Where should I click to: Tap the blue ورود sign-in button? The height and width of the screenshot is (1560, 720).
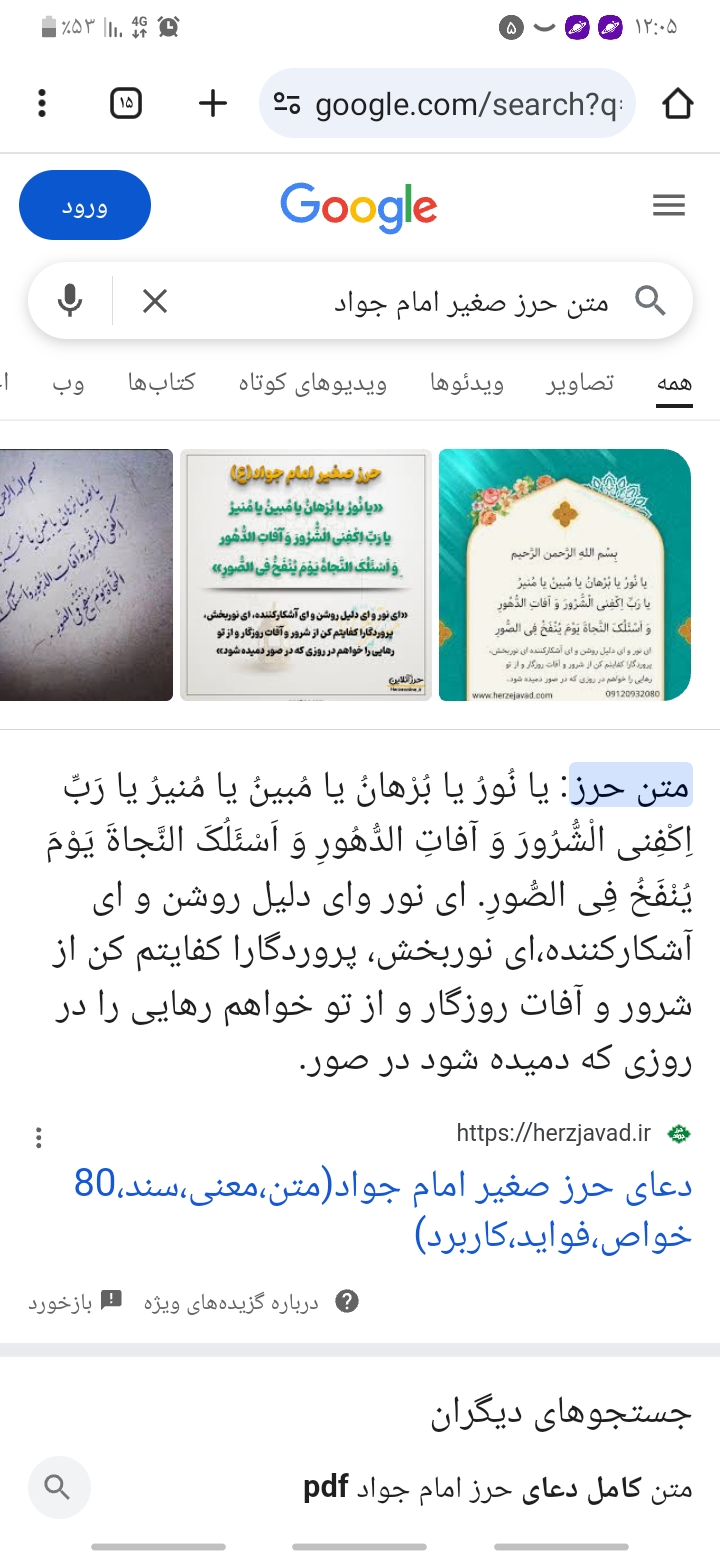(85, 206)
